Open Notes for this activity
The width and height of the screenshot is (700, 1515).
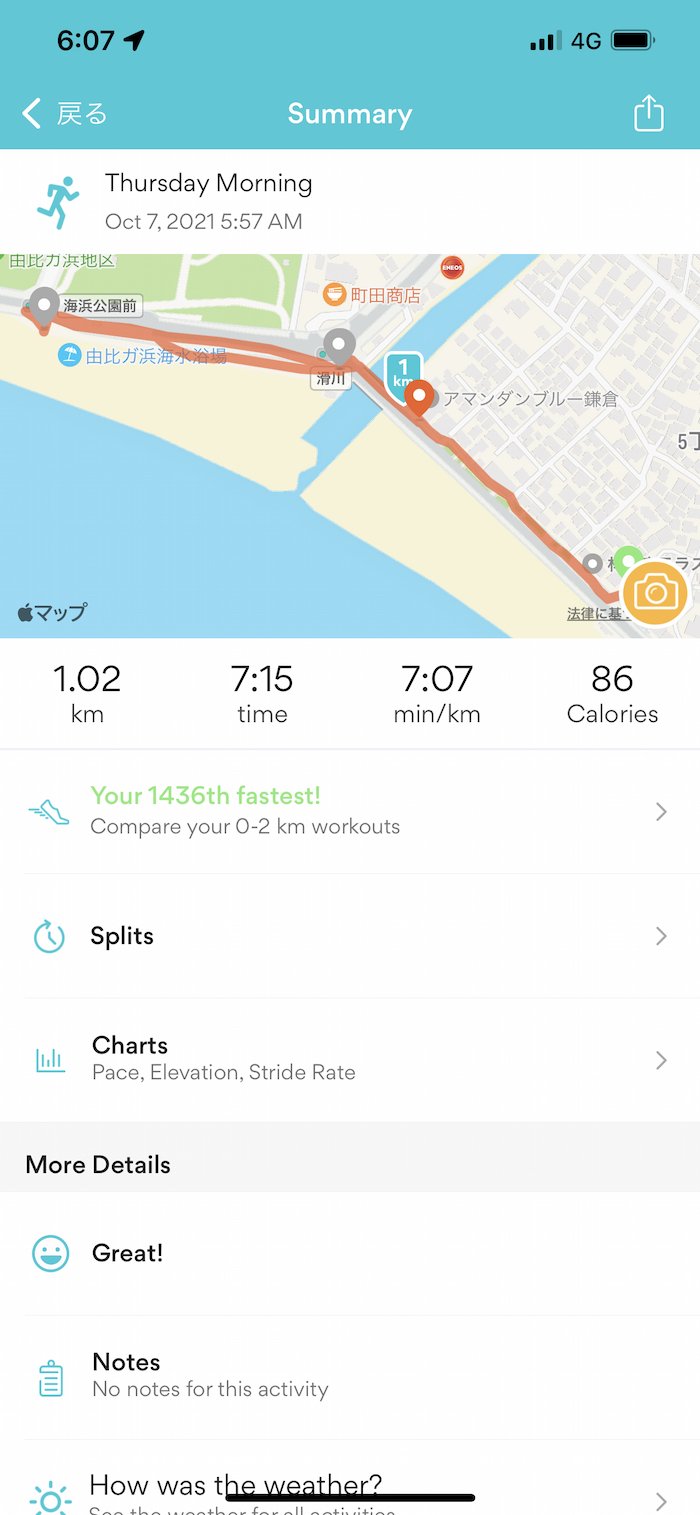(348, 1375)
